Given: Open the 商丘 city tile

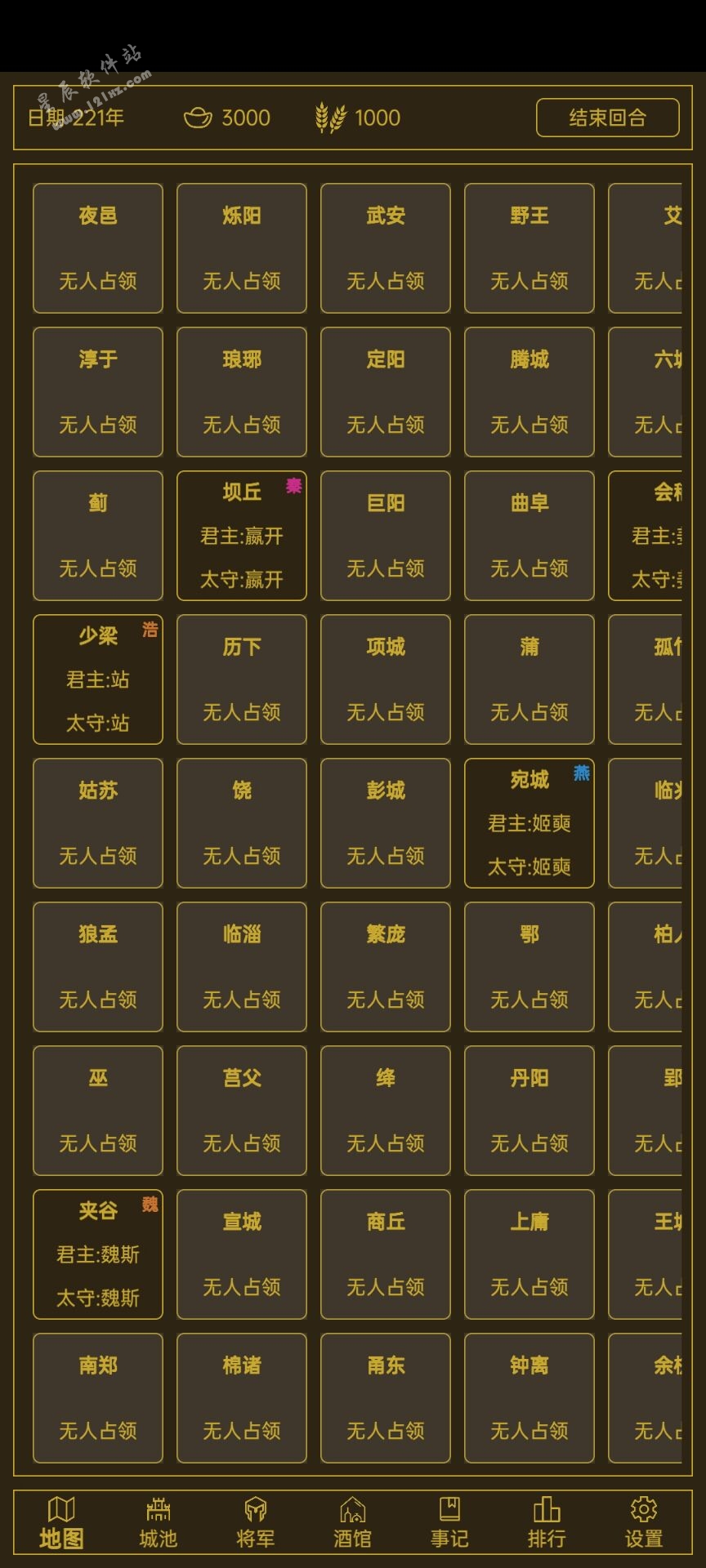Looking at the screenshot, I should pyautogui.click(x=386, y=1254).
